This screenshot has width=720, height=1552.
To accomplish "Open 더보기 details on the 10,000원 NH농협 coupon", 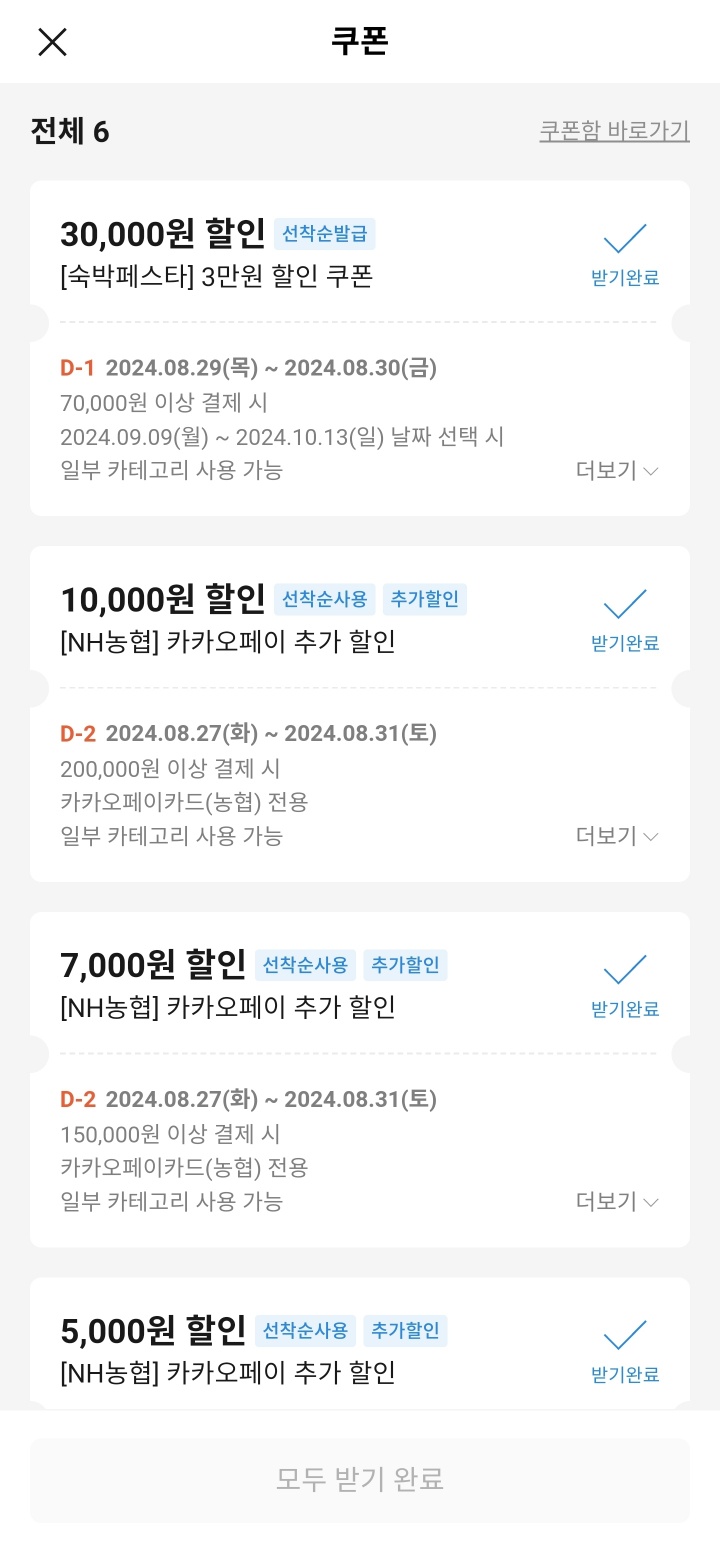I will coord(618,836).
